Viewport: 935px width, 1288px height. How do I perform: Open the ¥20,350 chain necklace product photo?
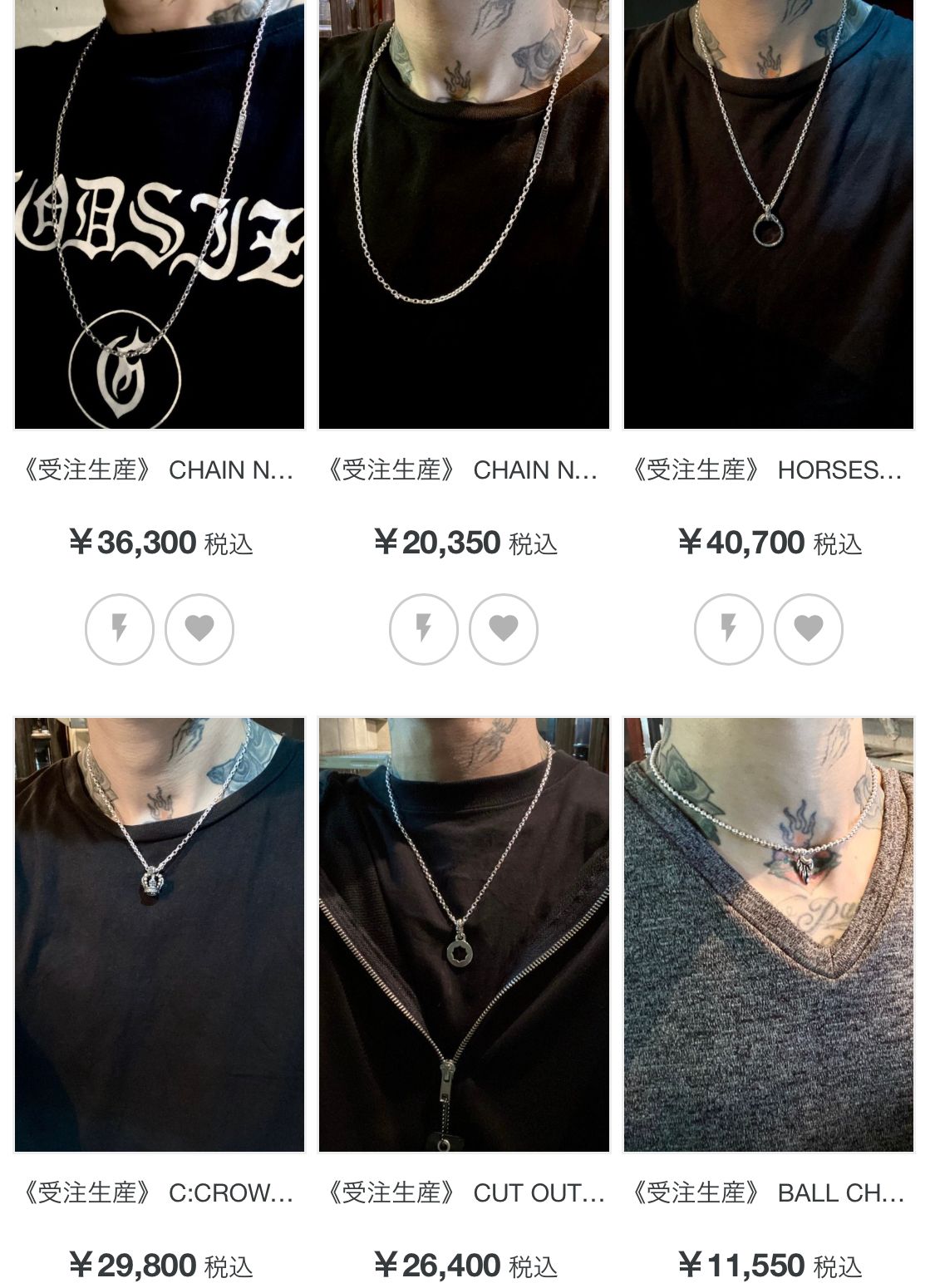[464, 214]
